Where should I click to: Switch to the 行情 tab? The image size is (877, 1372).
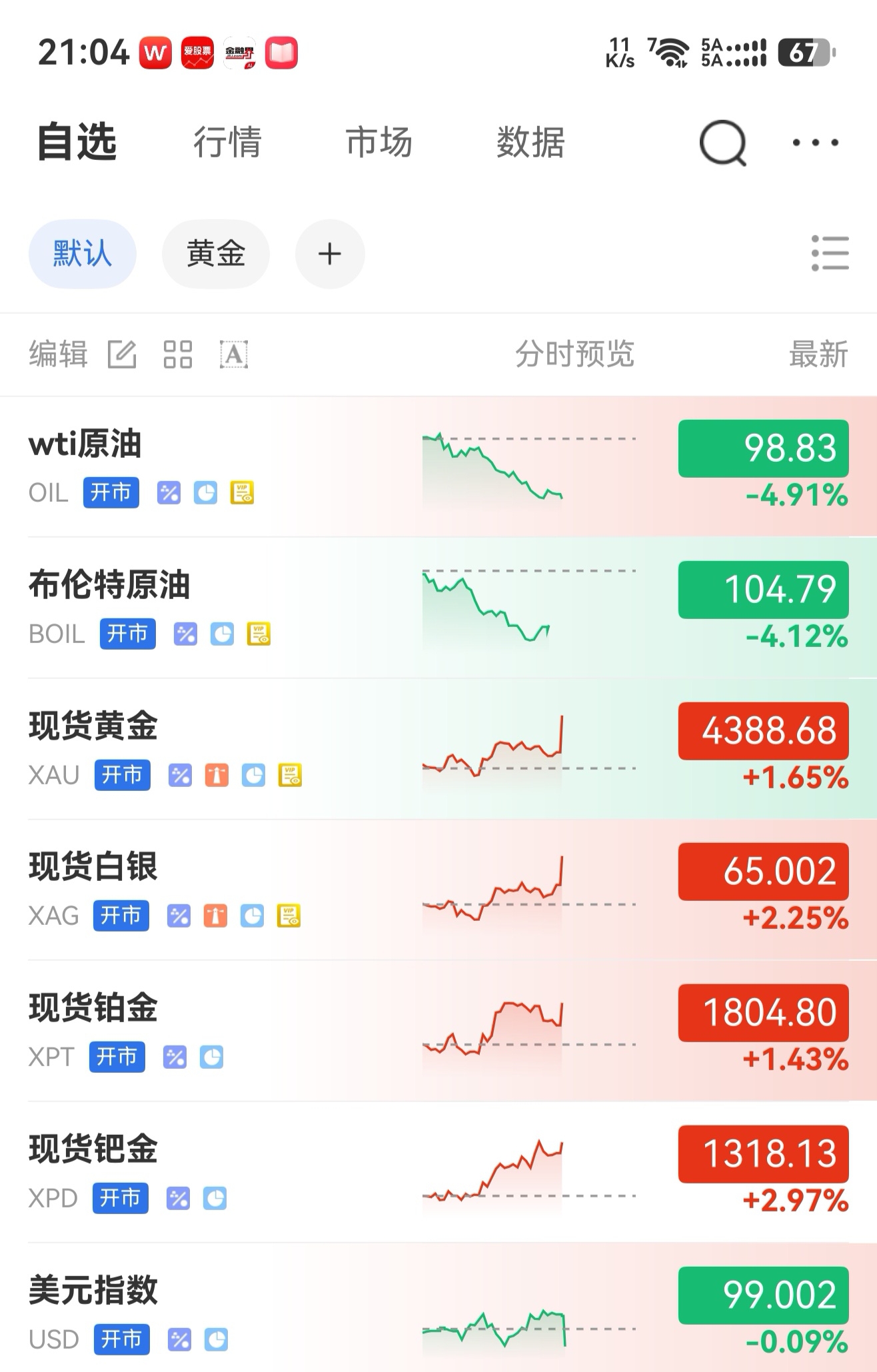[228, 143]
